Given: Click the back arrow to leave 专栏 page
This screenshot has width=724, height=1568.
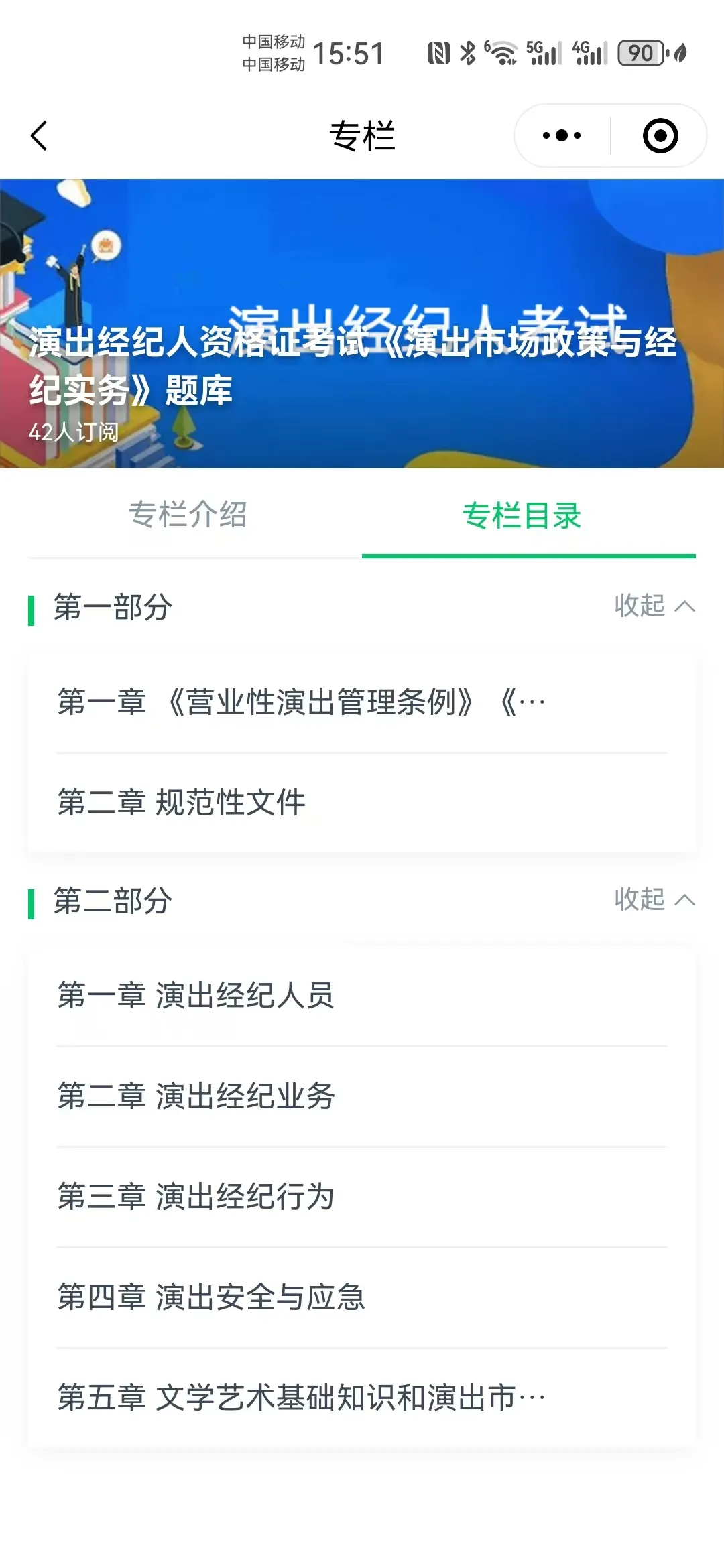Looking at the screenshot, I should 39,136.
